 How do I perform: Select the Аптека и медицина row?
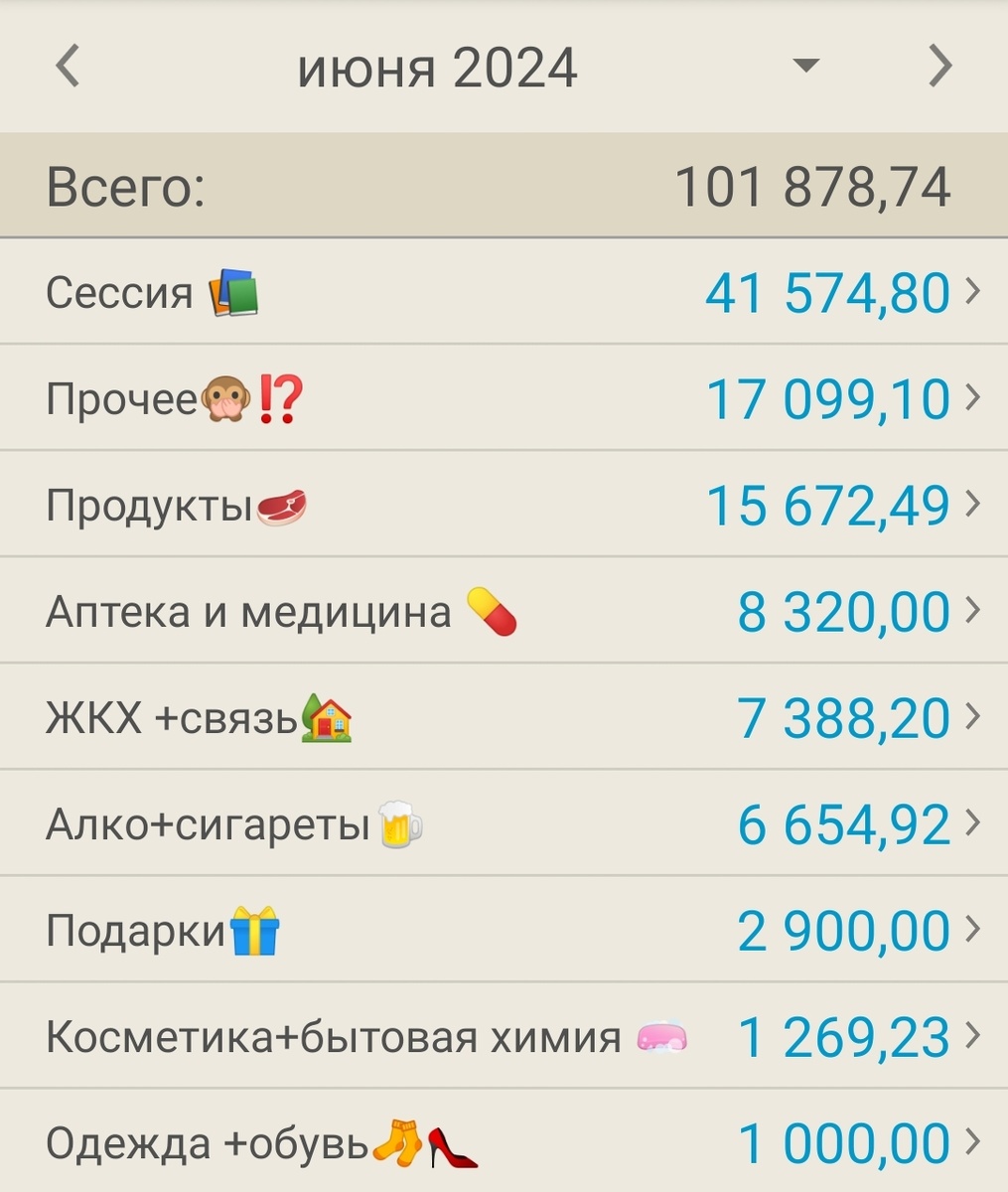497,610
